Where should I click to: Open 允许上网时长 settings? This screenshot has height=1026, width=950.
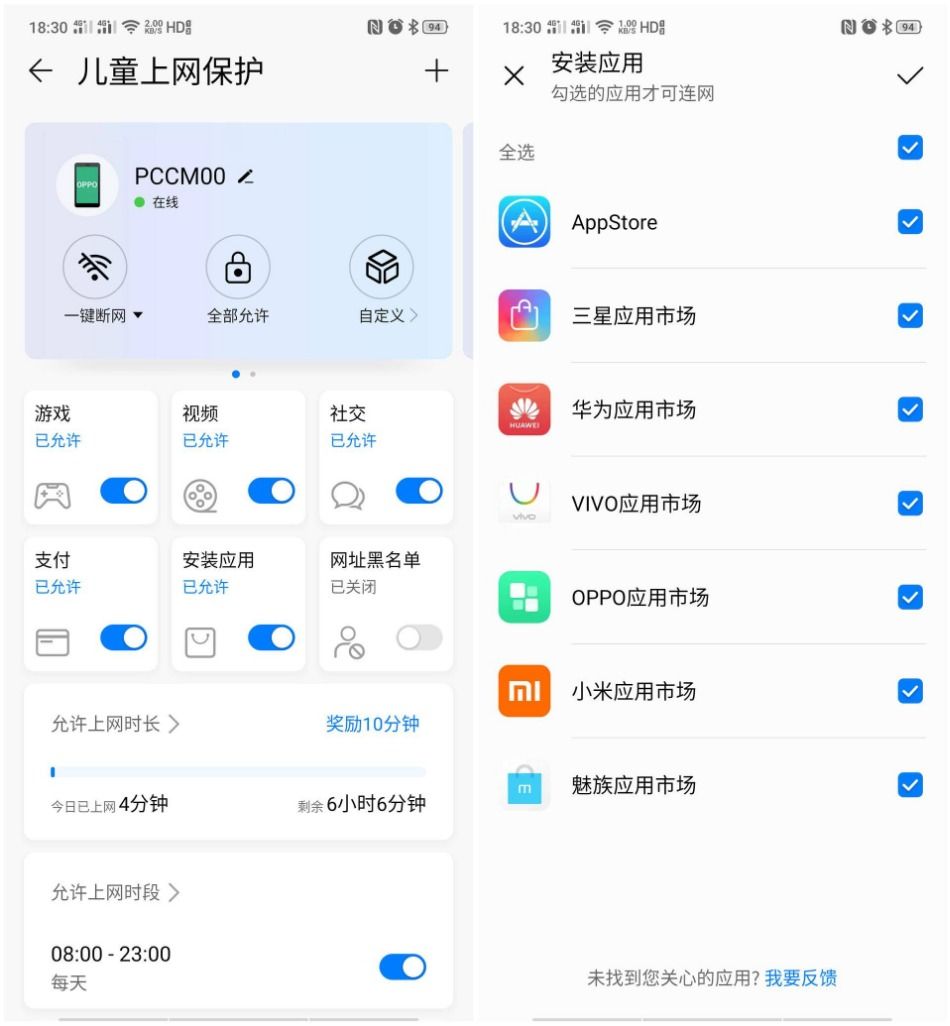click(115, 724)
